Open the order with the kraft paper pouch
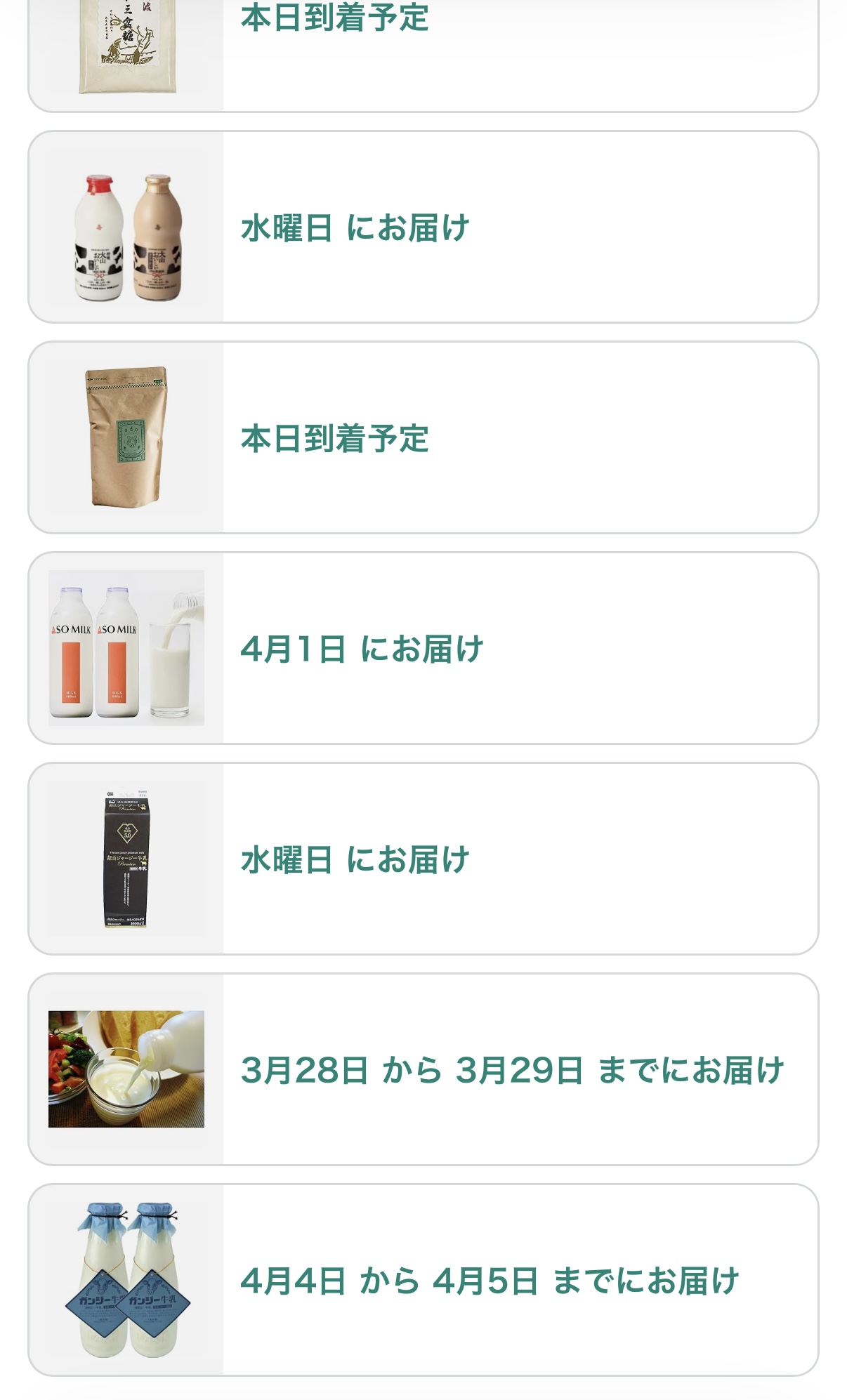This screenshot has height=1400, width=847. pyautogui.click(x=423, y=437)
